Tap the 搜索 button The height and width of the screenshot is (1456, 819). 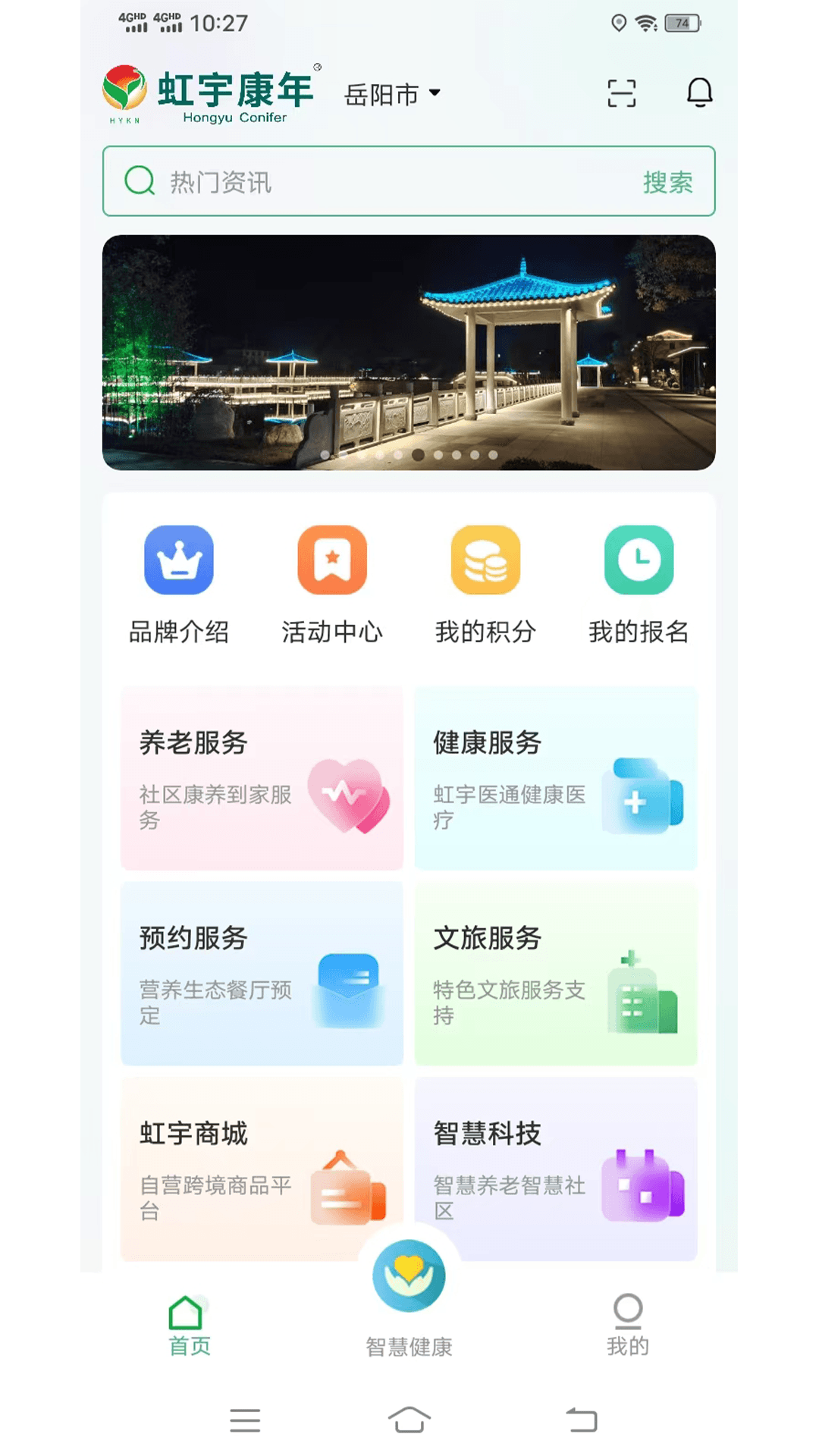pyautogui.click(x=667, y=182)
